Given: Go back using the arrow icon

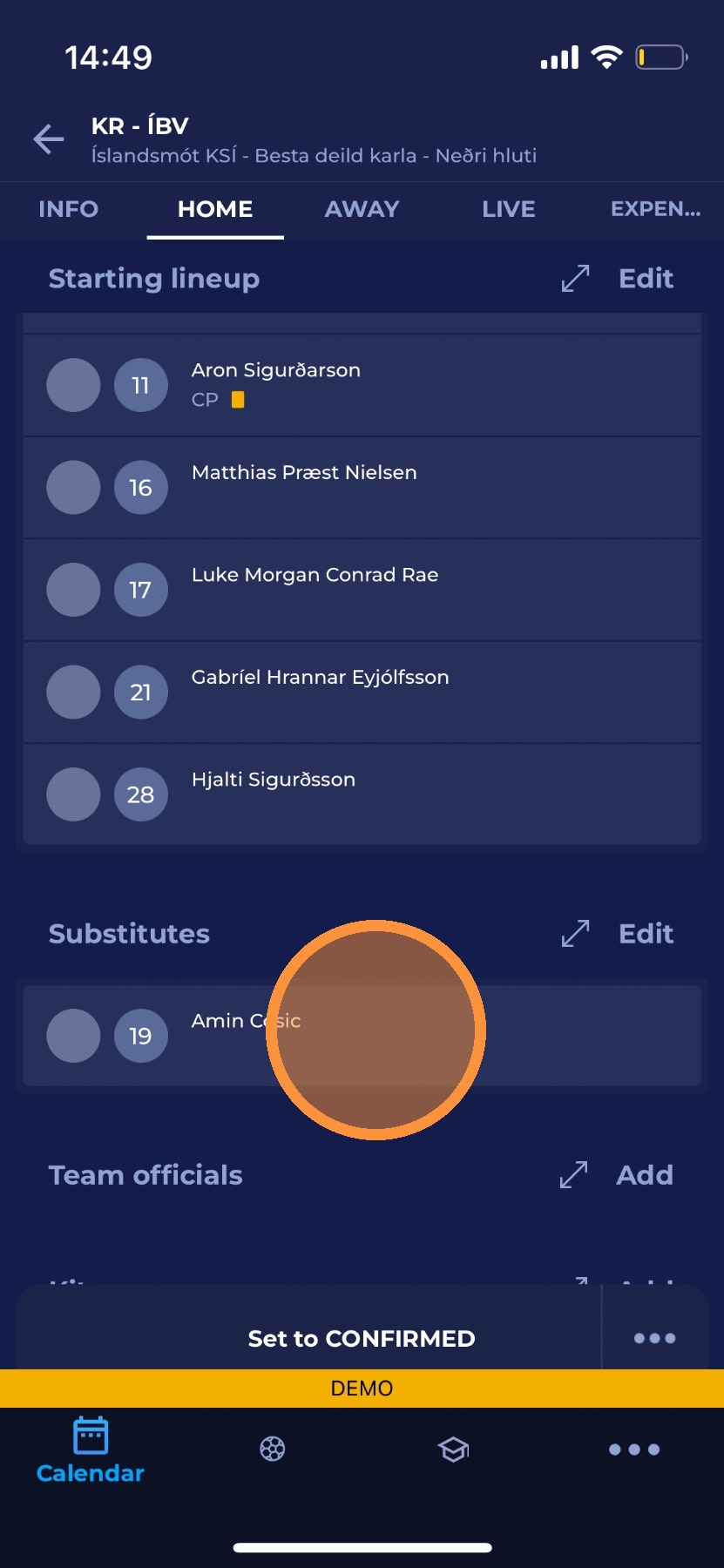Looking at the screenshot, I should point(49,139).
